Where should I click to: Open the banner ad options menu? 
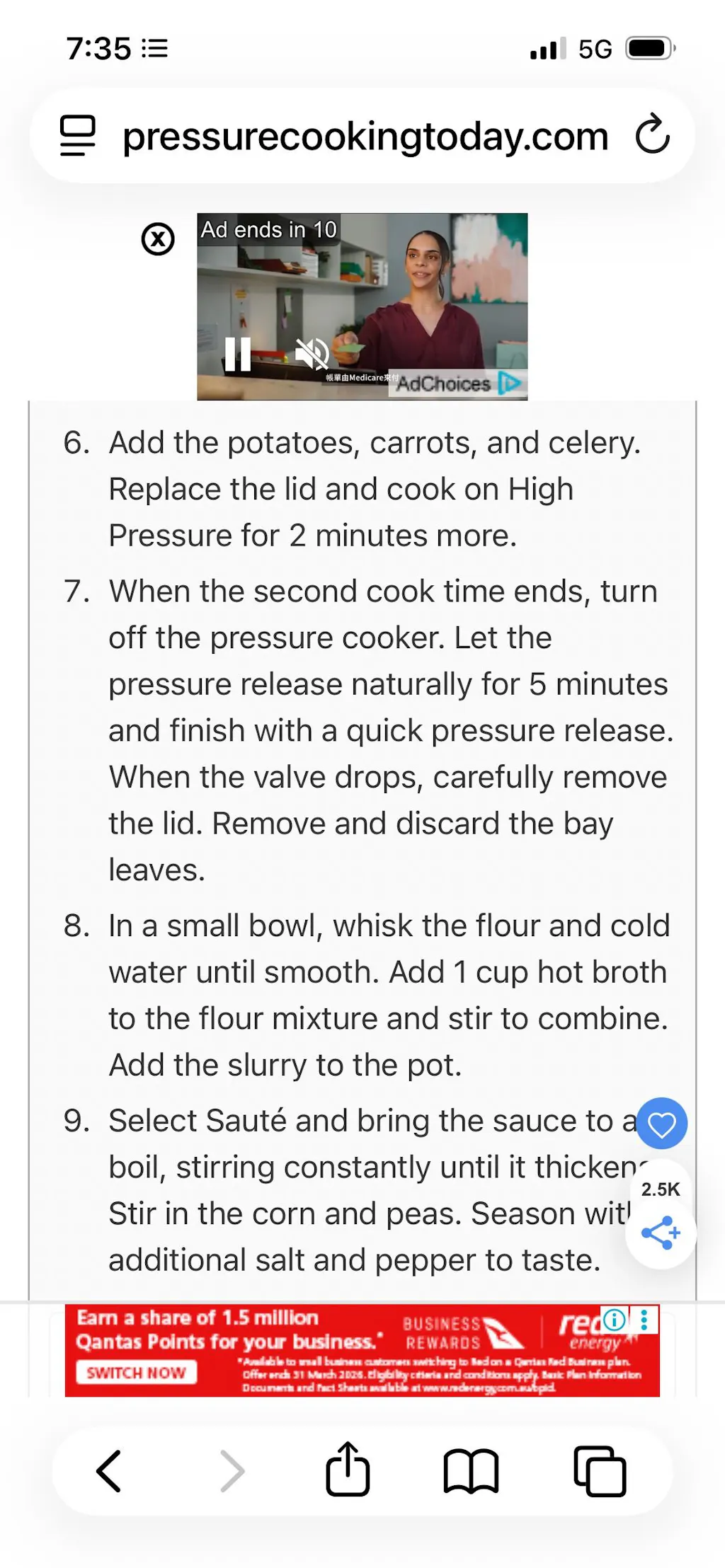pos(644,1319)
